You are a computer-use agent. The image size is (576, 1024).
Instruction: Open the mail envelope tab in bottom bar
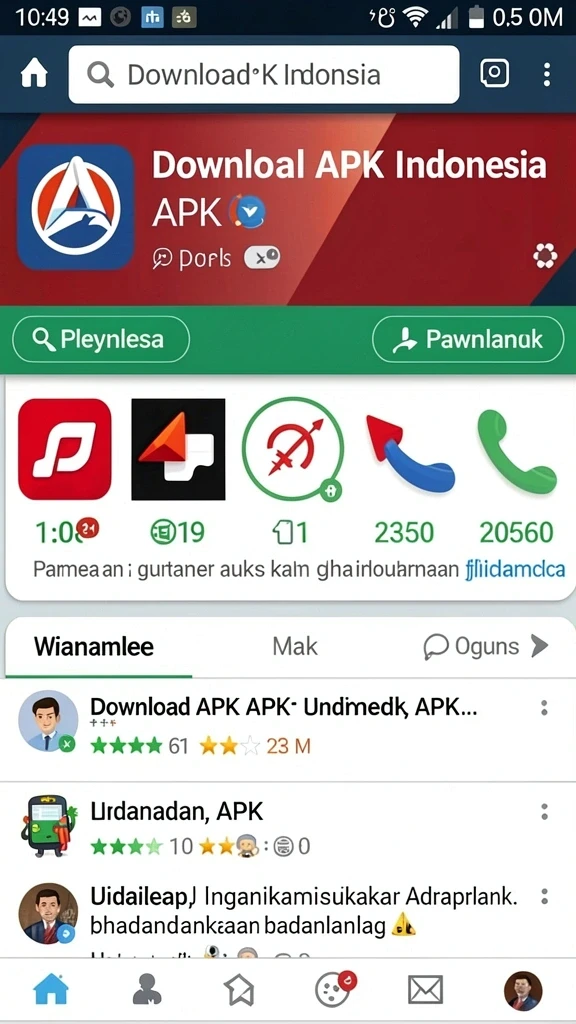[x=425, y=989]
